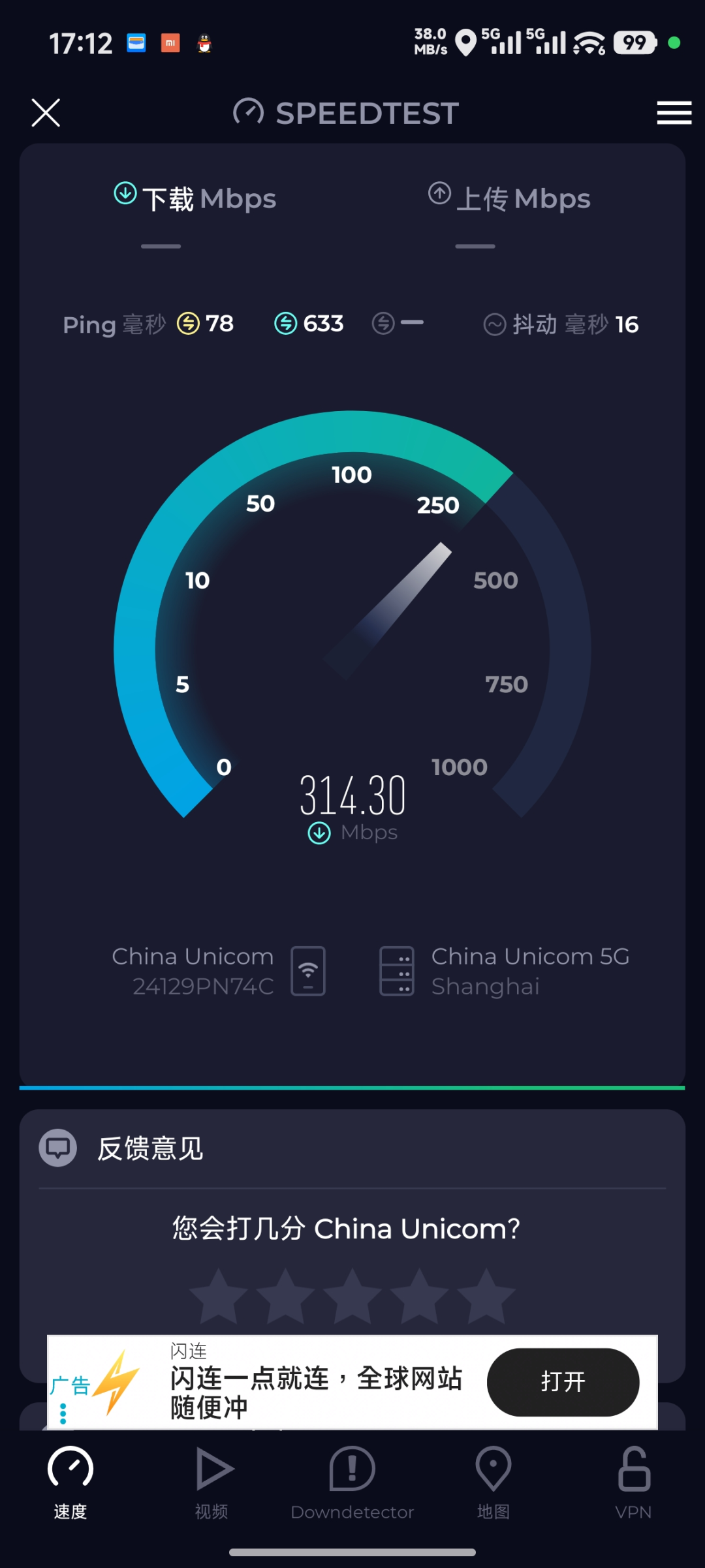Go to the 地图 tab
Image resolution: width=705 pixels, height=1568 pixels.
[493, 1480]
